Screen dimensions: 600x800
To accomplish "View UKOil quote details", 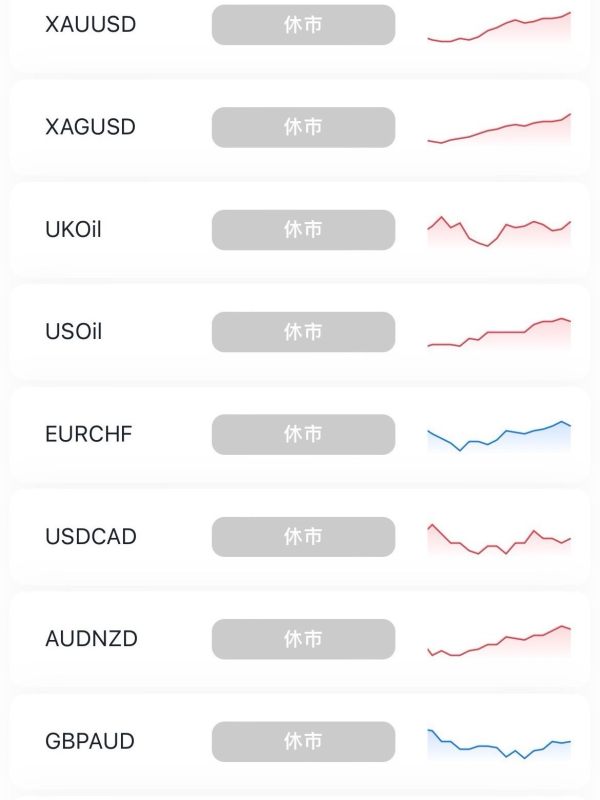I will tap(74, 230).
